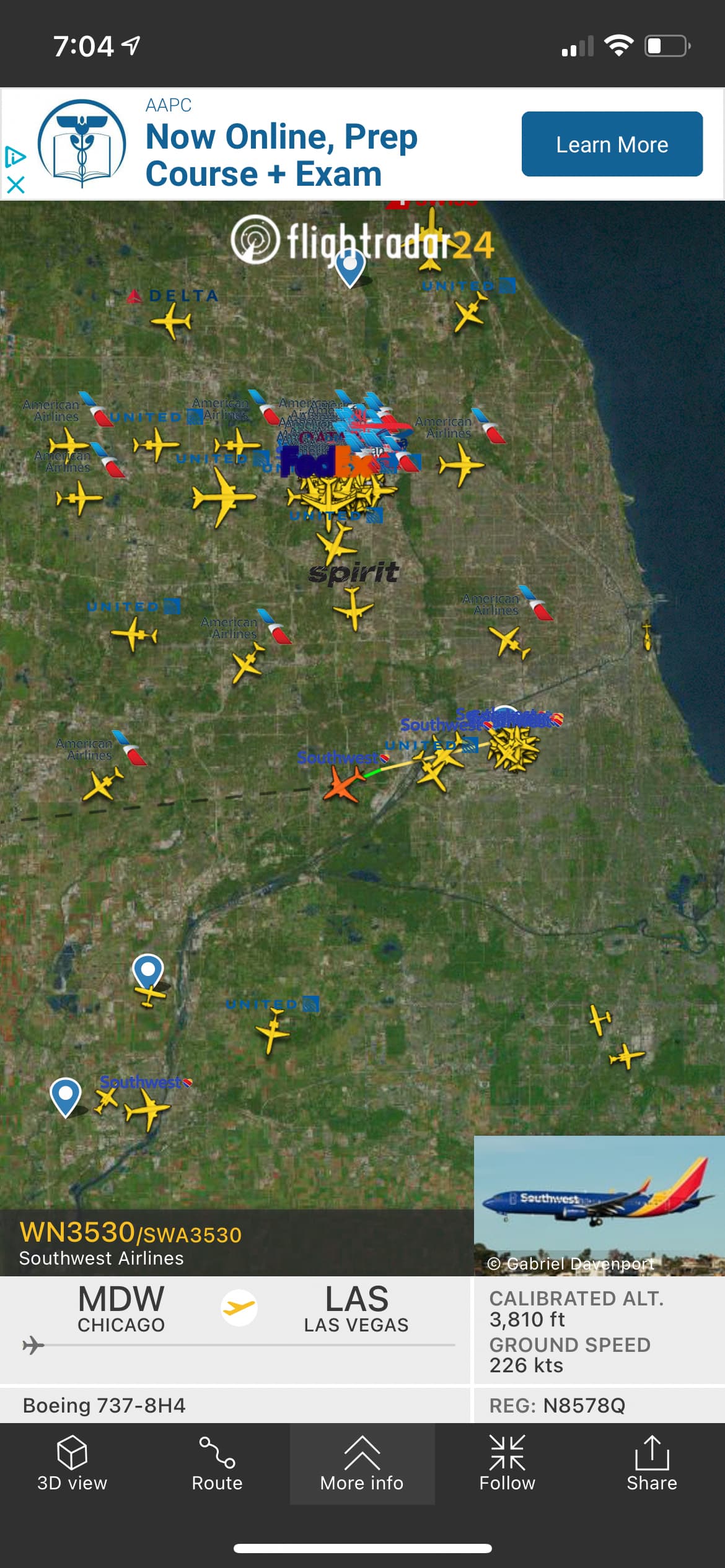The width and height of the screenshot is (725, 1568).
Task: Select the Spirit plane on map
Action: click(353, 608)
